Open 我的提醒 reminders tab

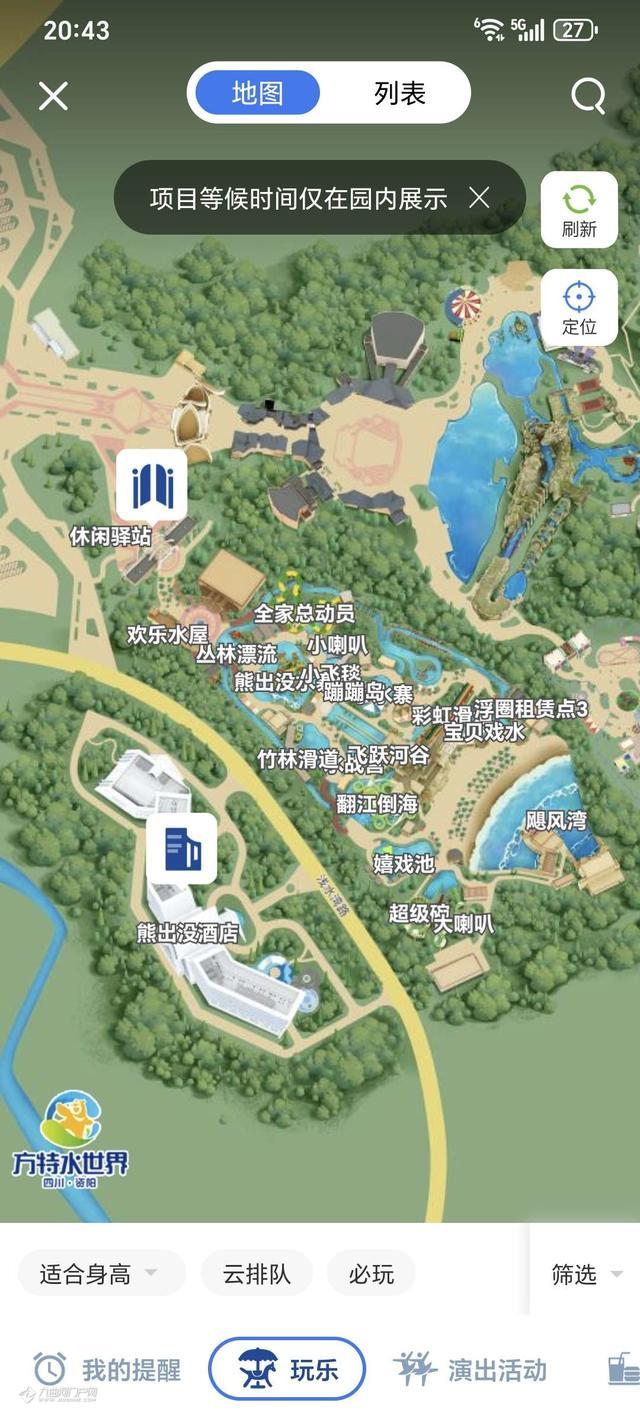pyautogui.click(x=108, y=1369)
